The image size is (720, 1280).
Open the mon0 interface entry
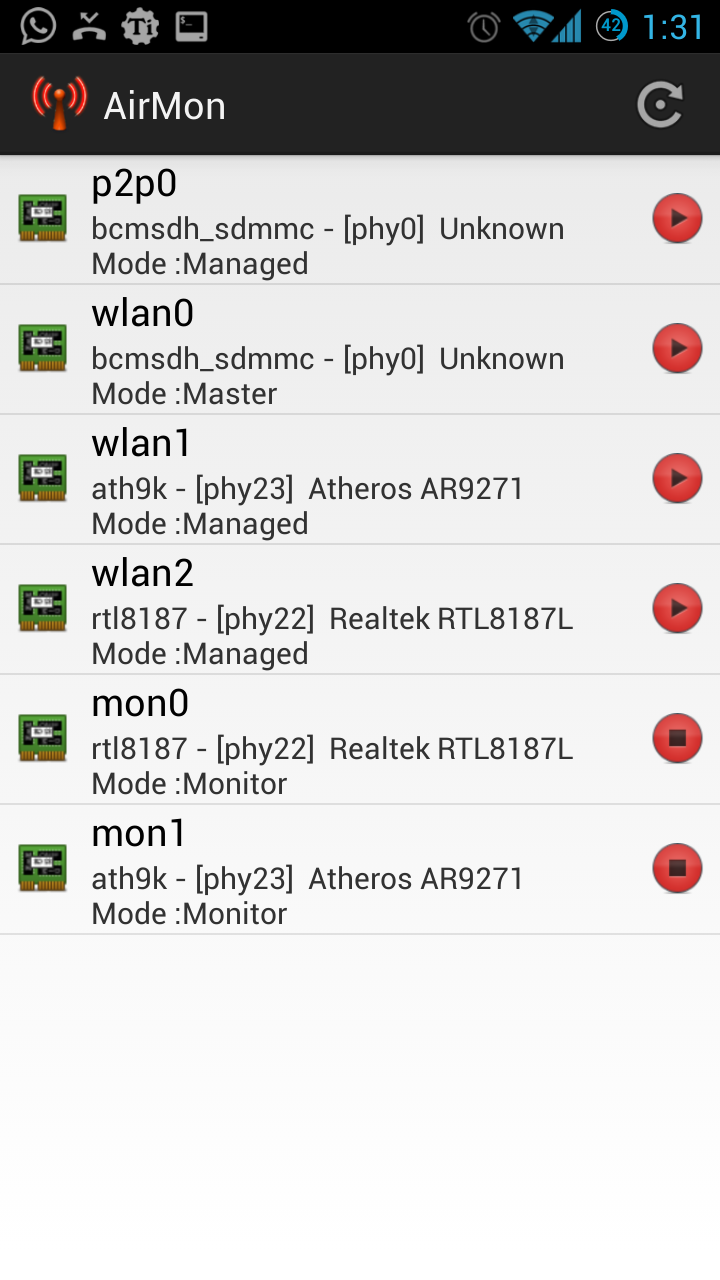[330, 741]
